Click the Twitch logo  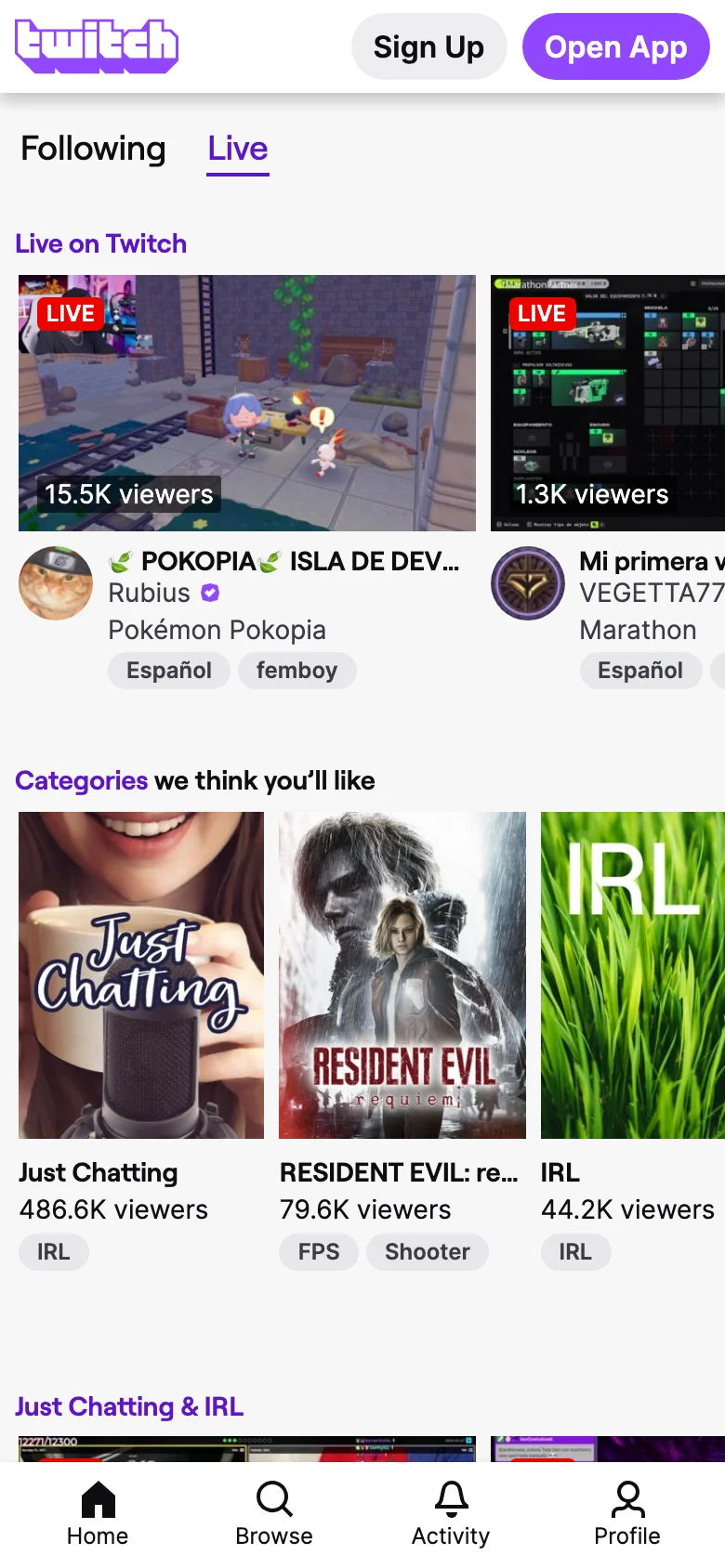click(96, 46)
